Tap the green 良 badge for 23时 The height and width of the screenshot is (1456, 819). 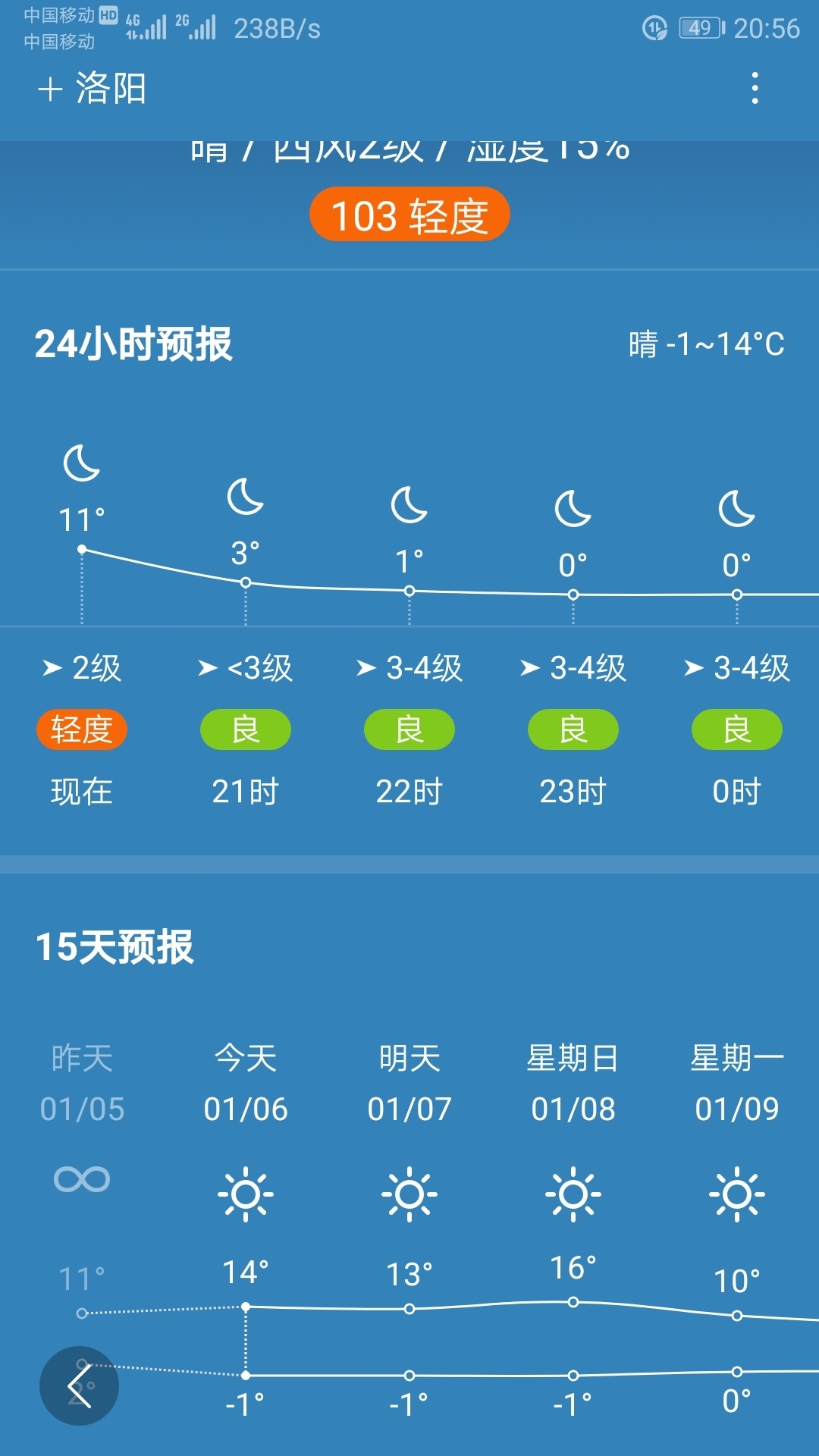573,730
